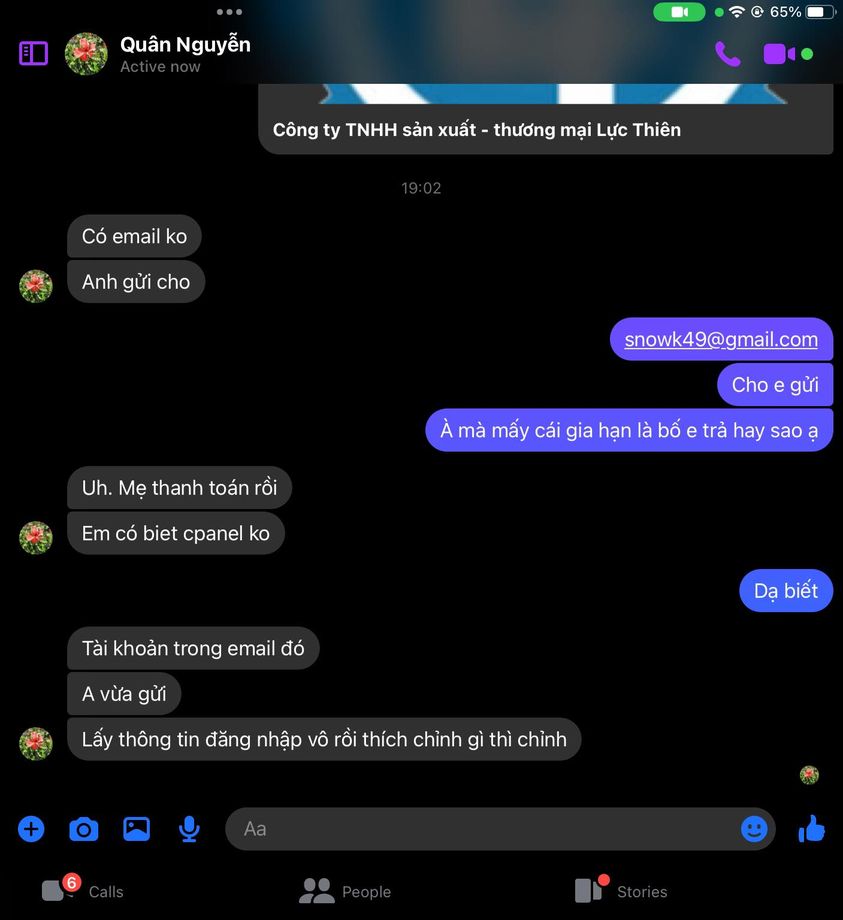Open the photo gallery picker
The height and width of the screenshot is (920, 843).
tap(136, 828)
